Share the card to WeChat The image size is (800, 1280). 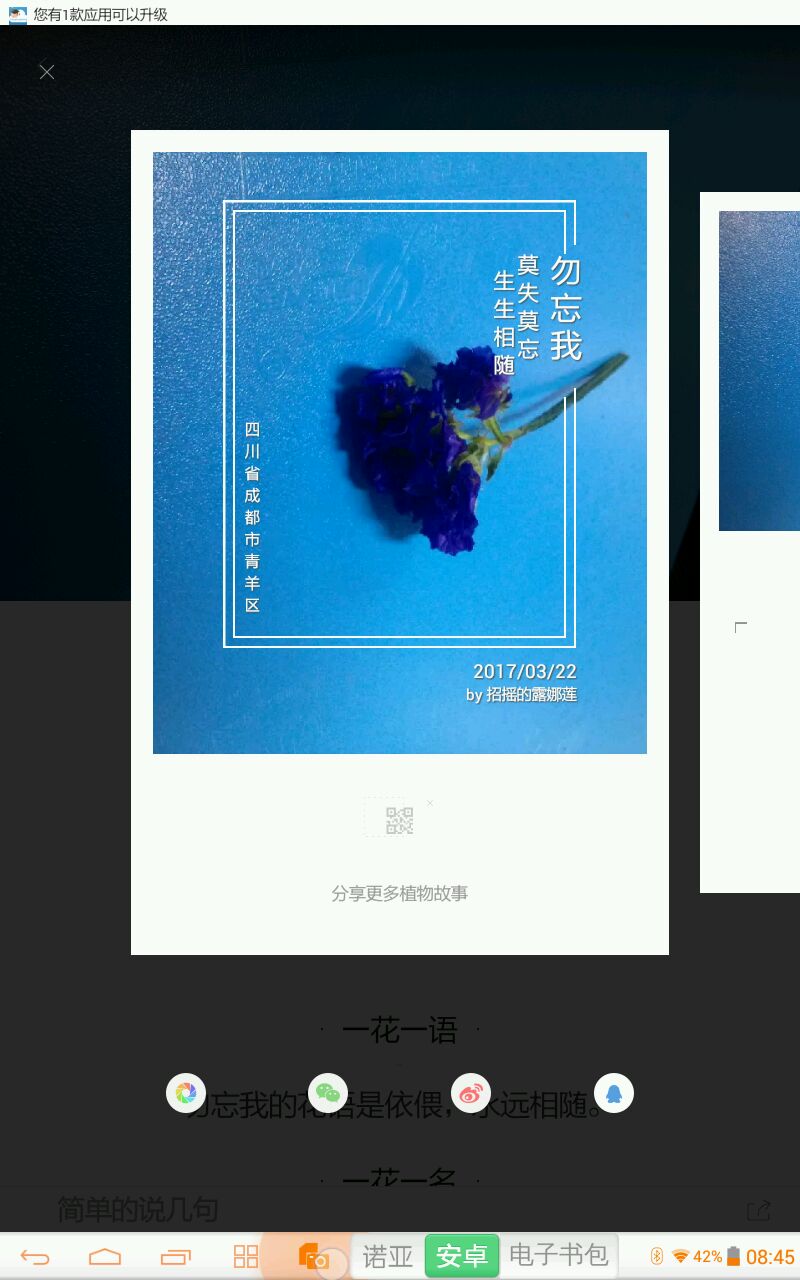328,1093
